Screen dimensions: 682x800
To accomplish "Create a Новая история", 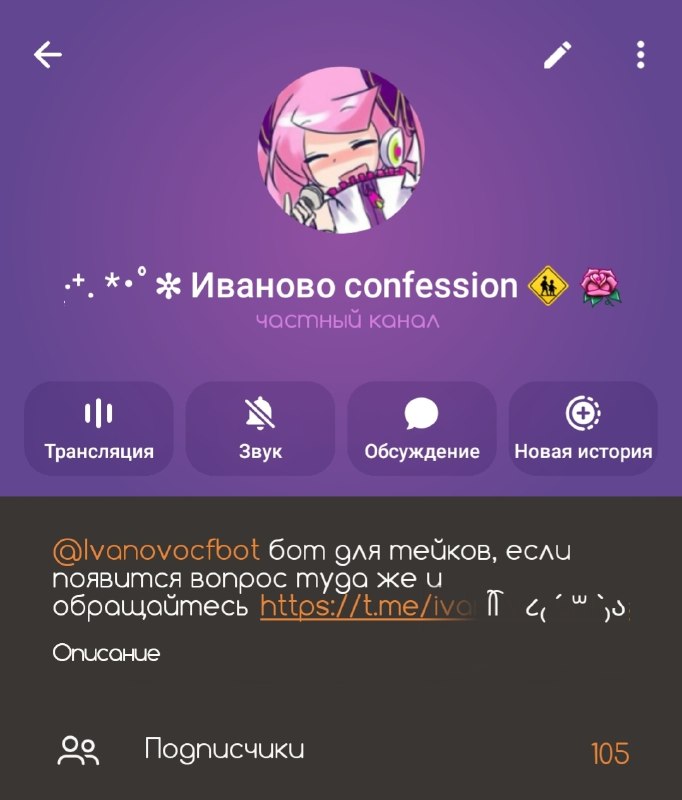I will coord(583,429).
